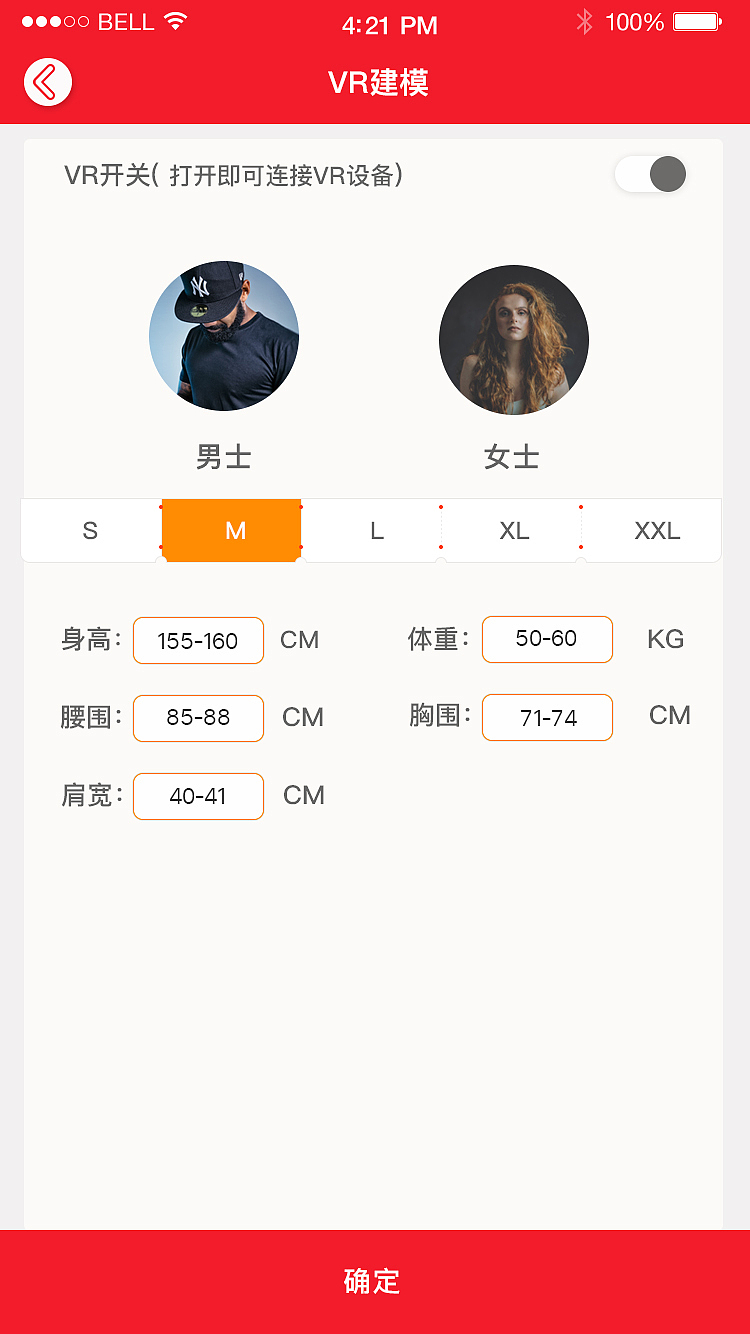Screen dimensions: 750x1334
Task: Click the 肩宽 shoulder width field showing 40-41
Action: tap(198, 796)
